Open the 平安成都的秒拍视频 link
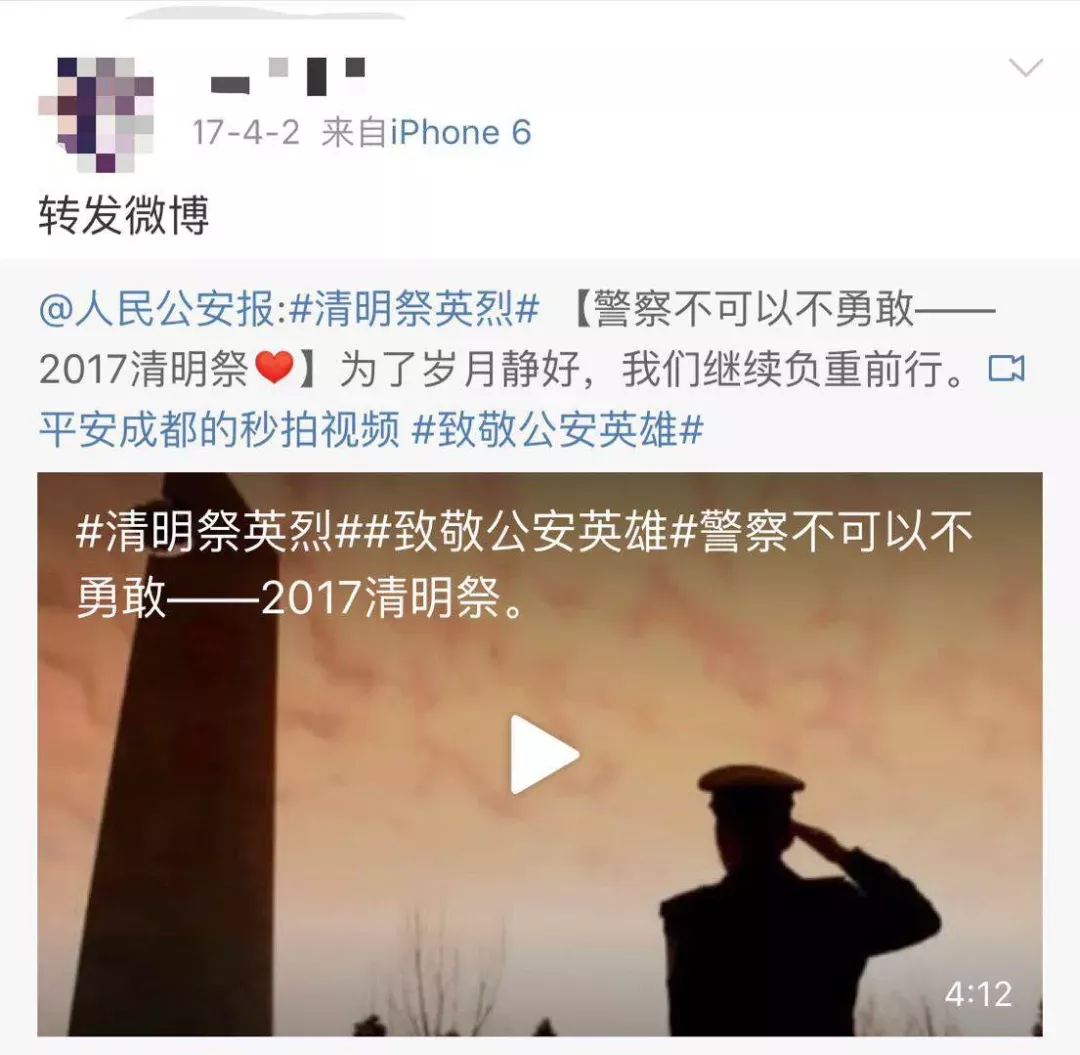The image size is (1080, 1055). tap(219, 428)
